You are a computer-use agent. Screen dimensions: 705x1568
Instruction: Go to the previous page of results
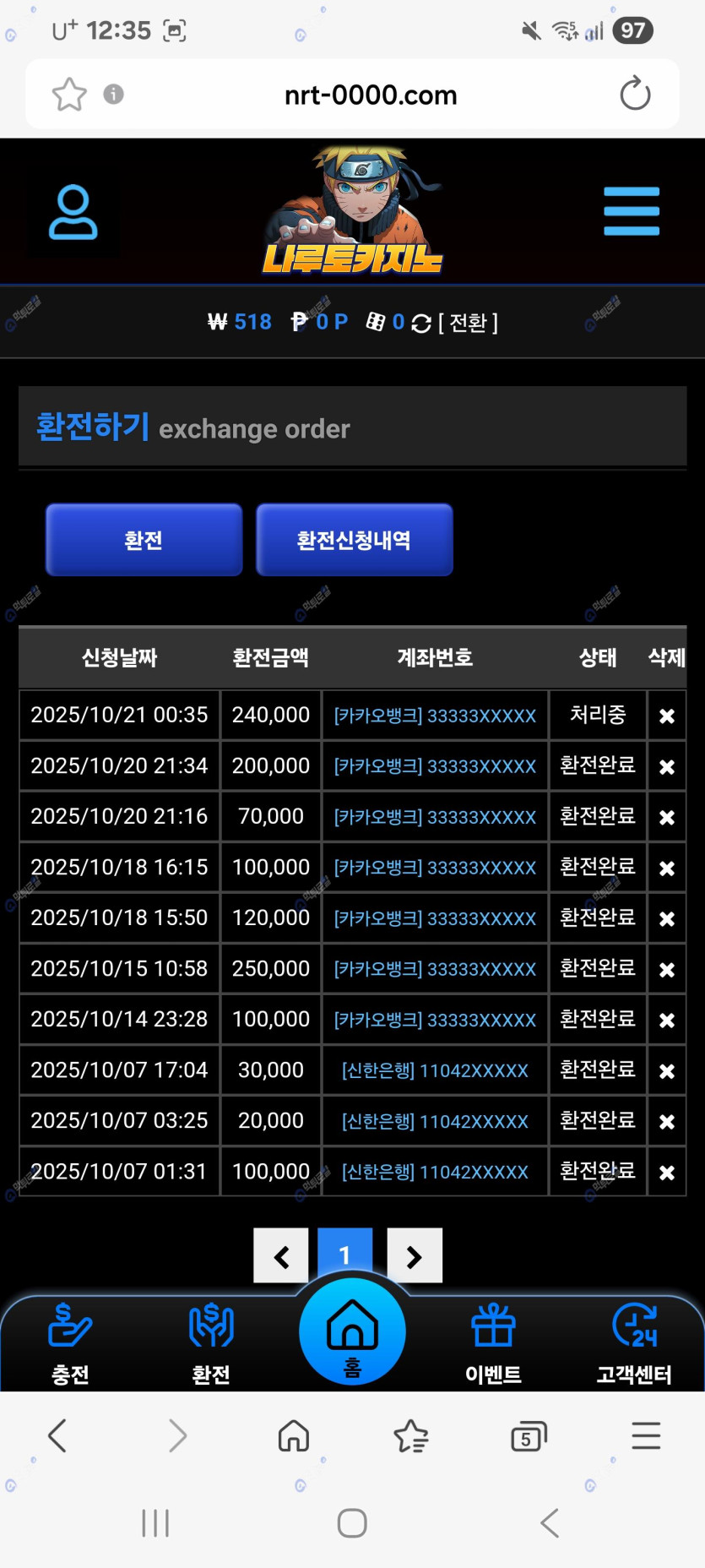281,1256
